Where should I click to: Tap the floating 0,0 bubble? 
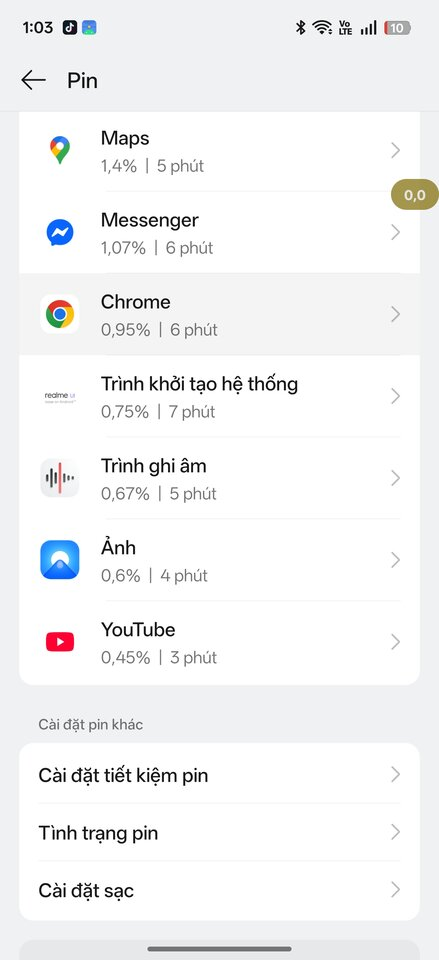point(415,195)
